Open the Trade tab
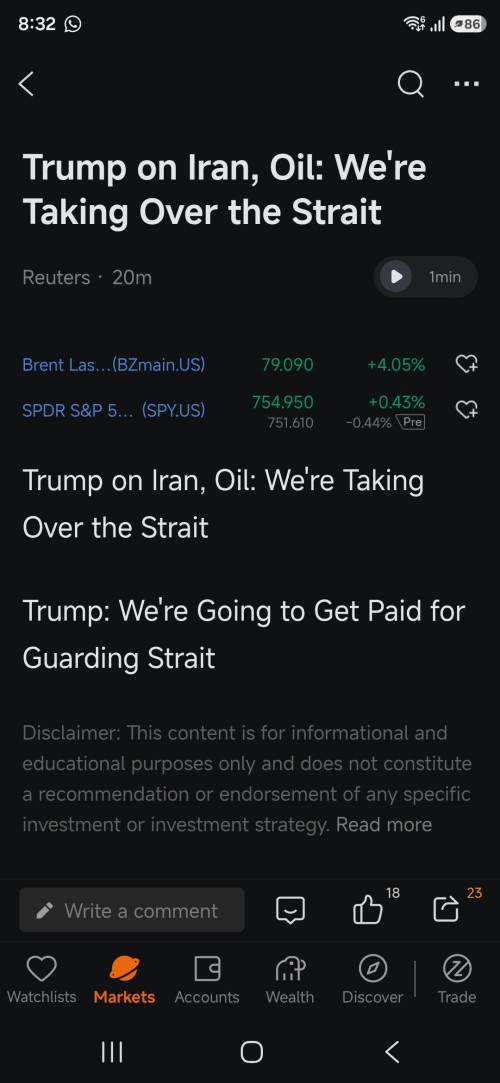 [456, 980]
